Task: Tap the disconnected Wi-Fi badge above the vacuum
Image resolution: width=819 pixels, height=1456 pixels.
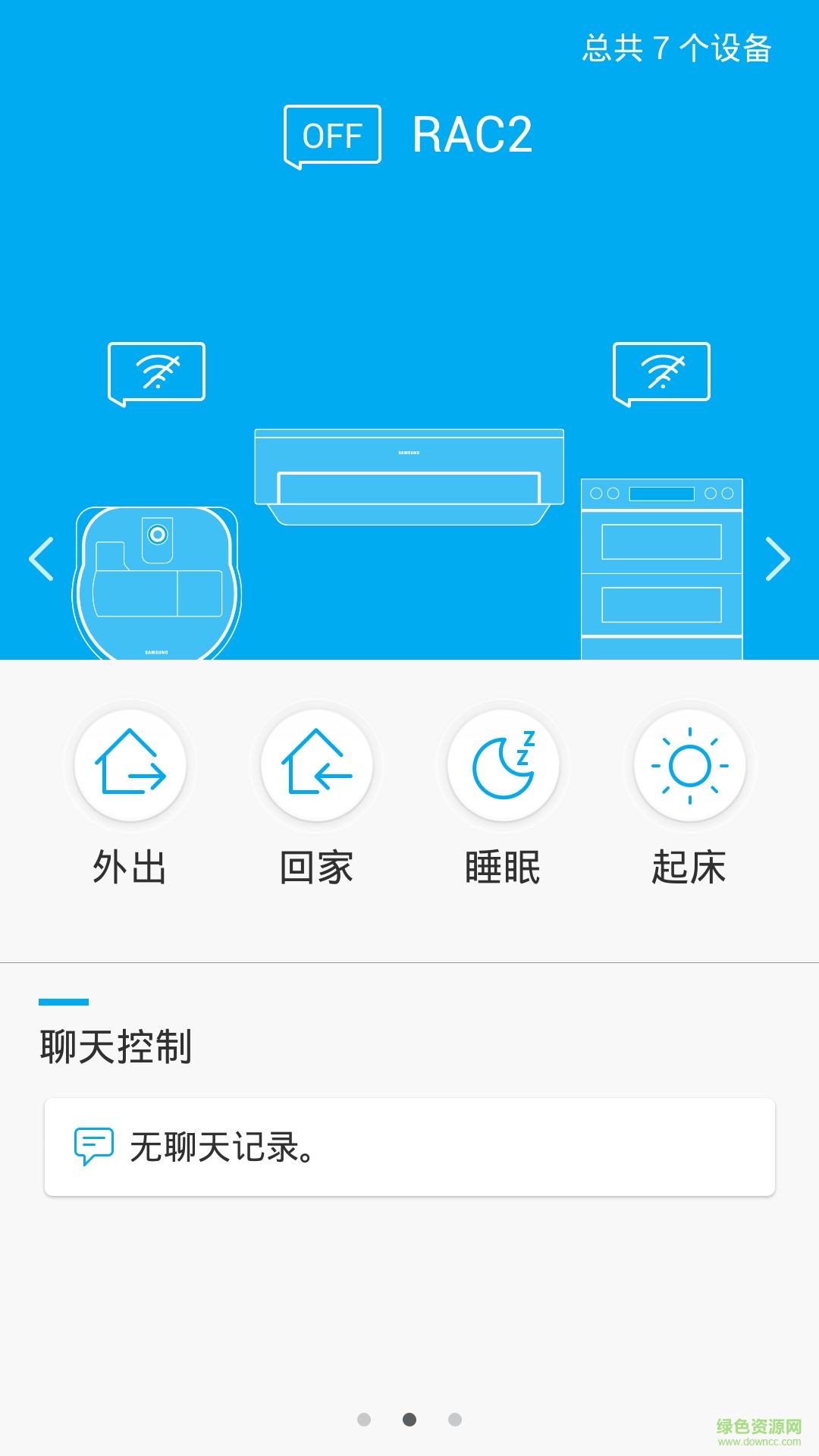Action: click(x=157, y=369)
